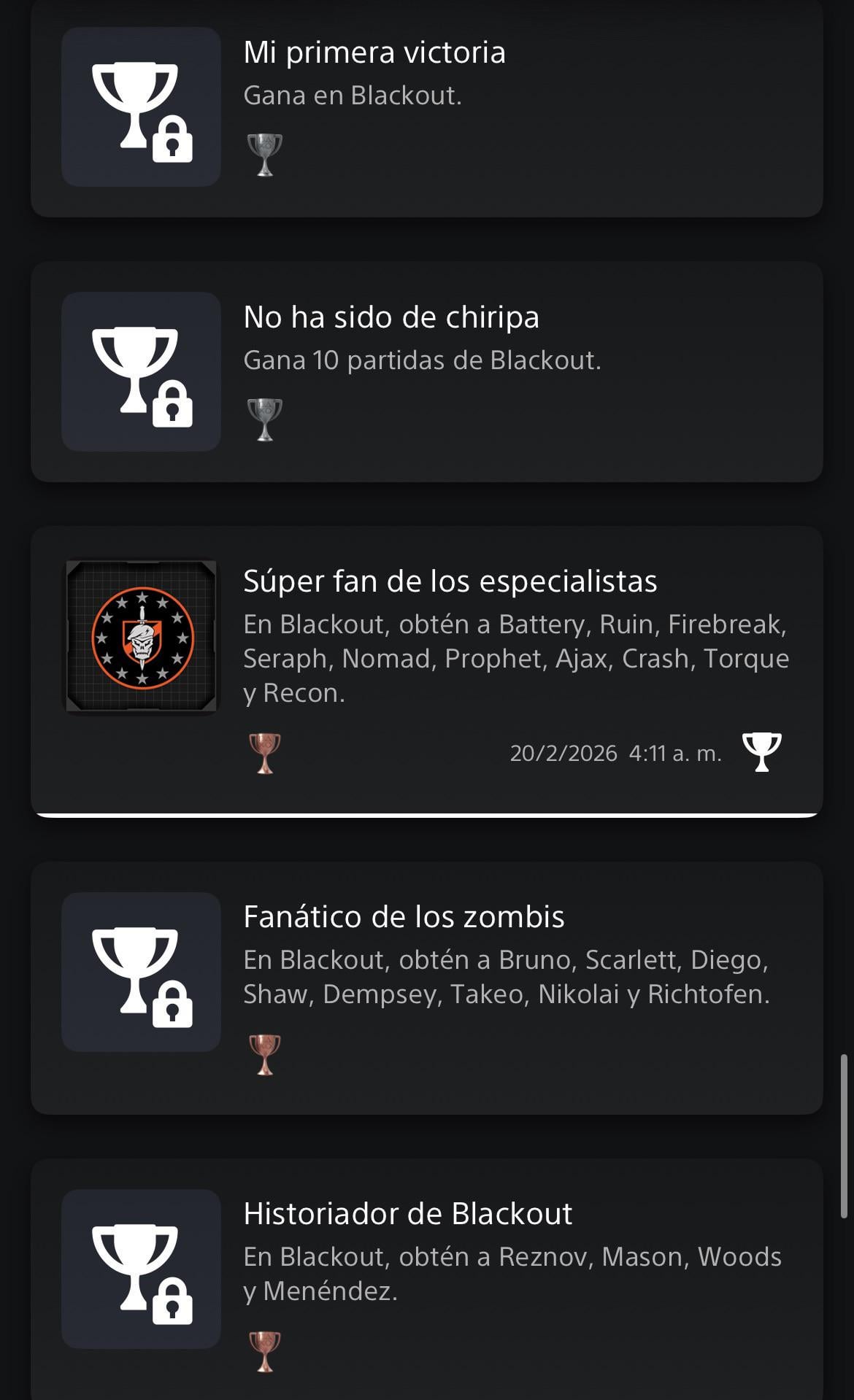Open the 'Mi primera victoria' trophy card
This screenshot has width=854, height=1400.
(426, 107)
